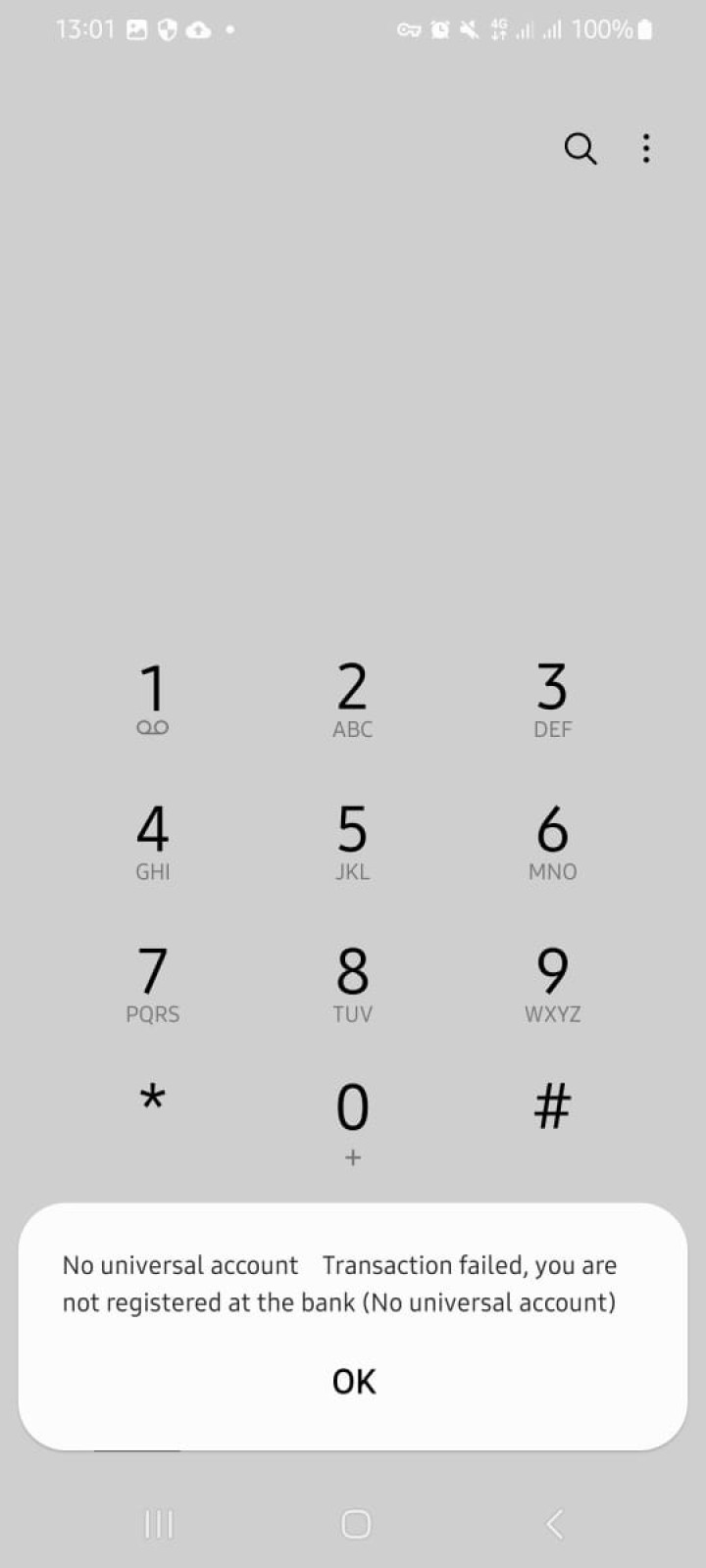Image resolution: width=706 pixels, height=1568 pixels.
Task: Enter digit 8 TUV
Action: coord(353,983)
